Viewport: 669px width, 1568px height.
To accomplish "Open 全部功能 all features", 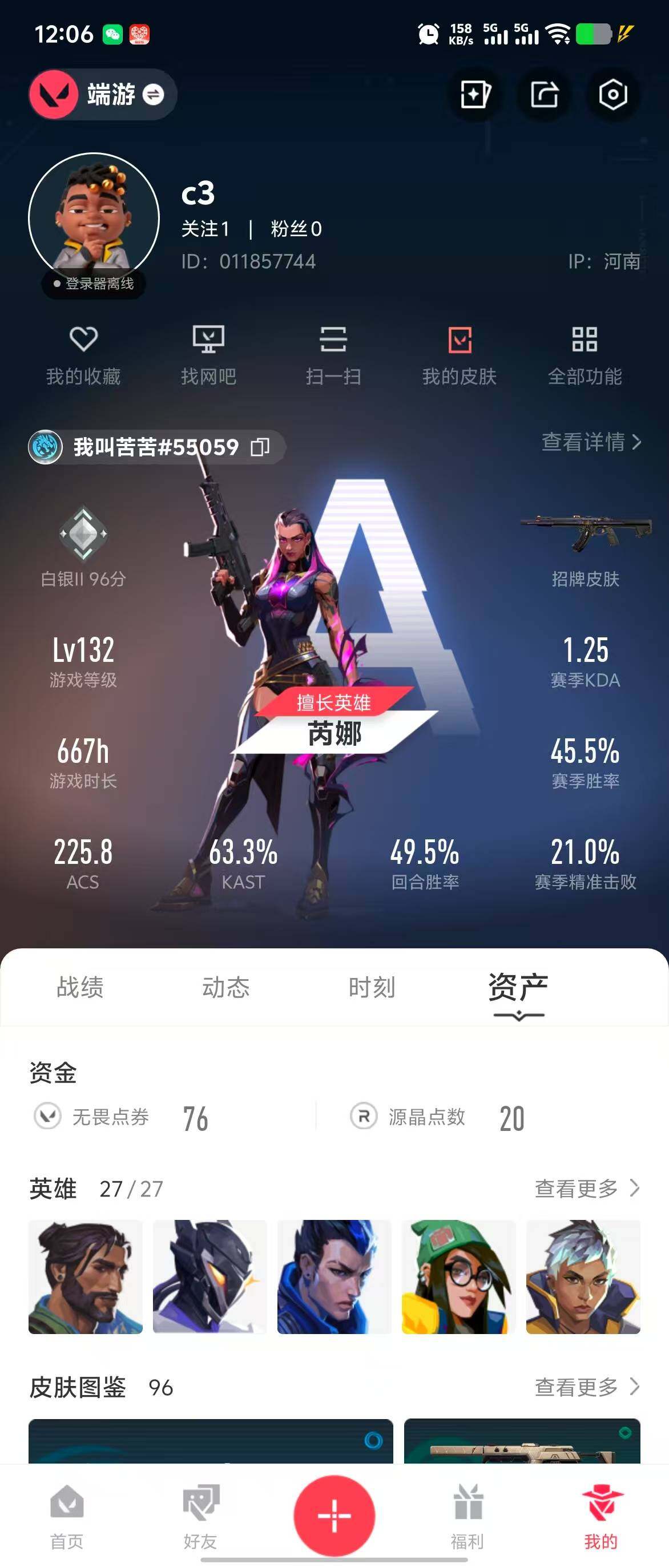I will coord(585,355).
